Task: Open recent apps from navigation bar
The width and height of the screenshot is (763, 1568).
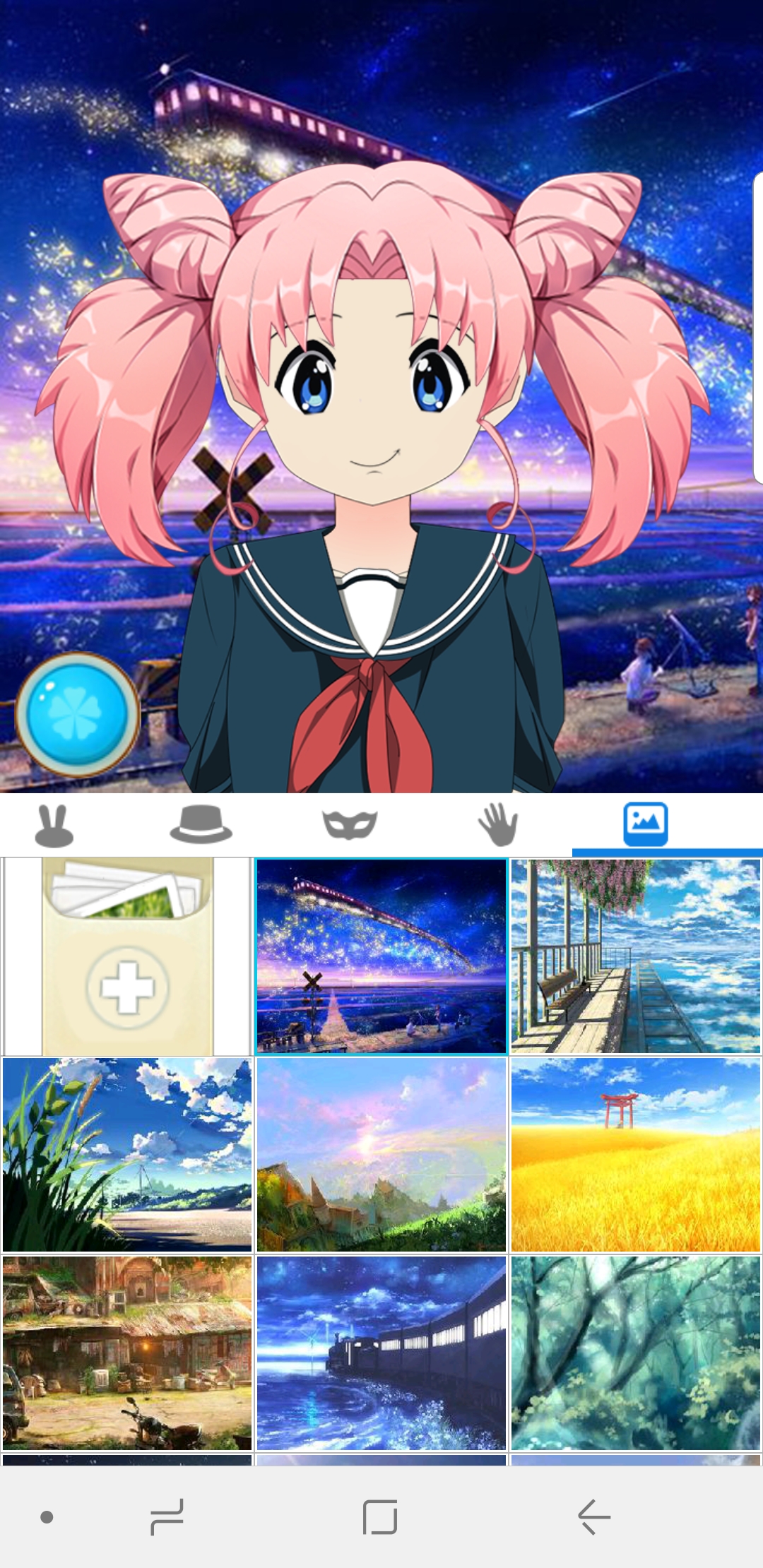Action: [x=167, y=1516]
